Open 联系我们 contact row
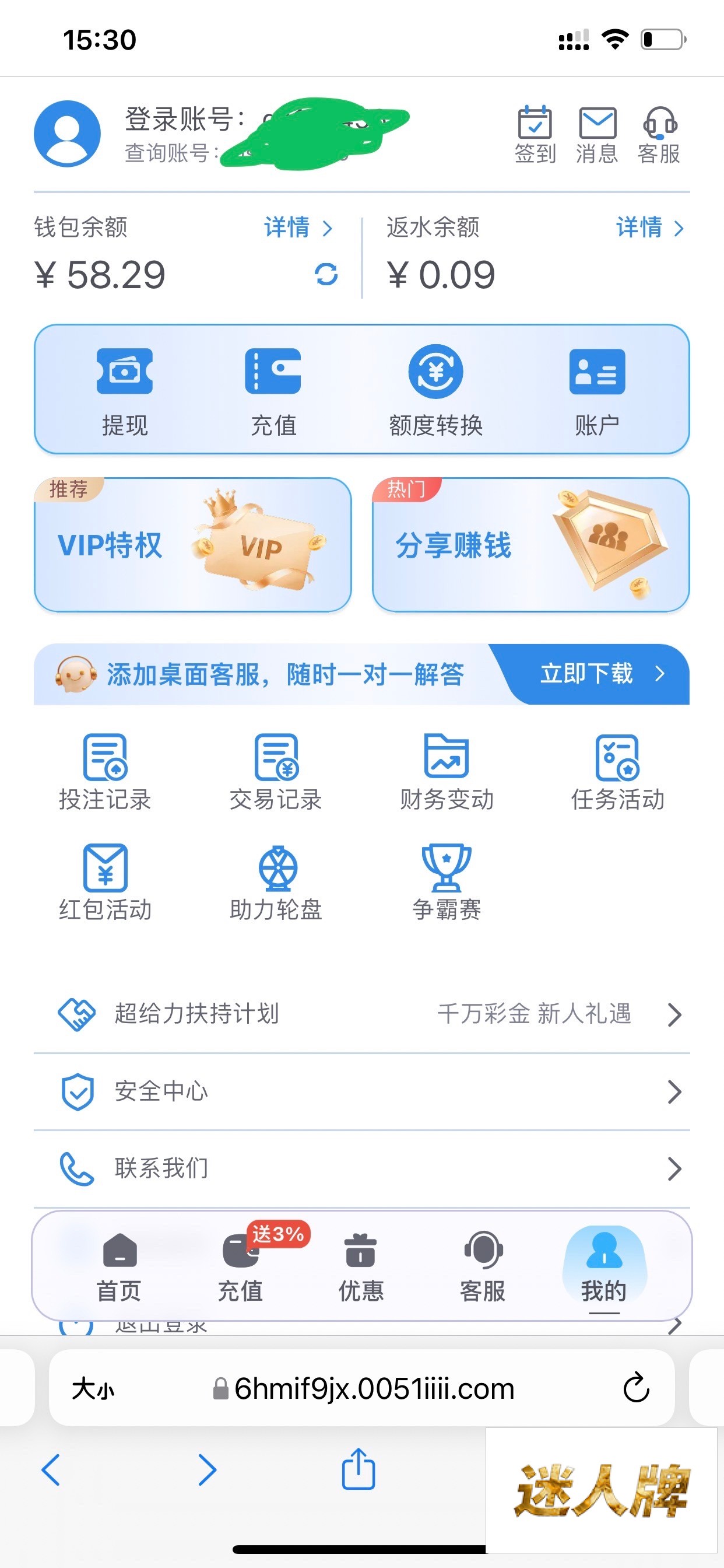Viewport: 724px width, 1568px height. point(362,1168)
